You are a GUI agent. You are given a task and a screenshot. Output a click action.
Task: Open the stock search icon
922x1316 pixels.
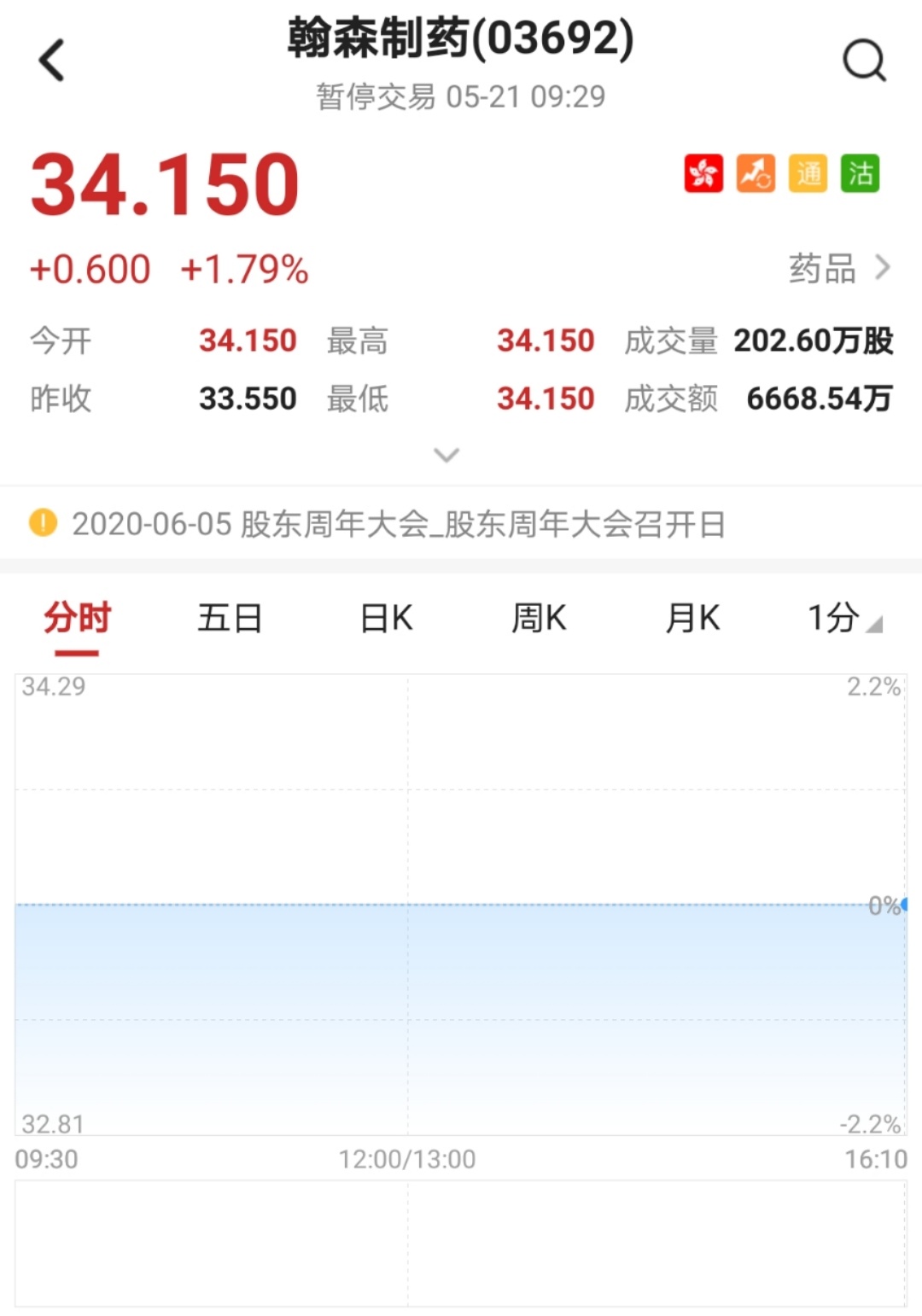tap(864, 61)
